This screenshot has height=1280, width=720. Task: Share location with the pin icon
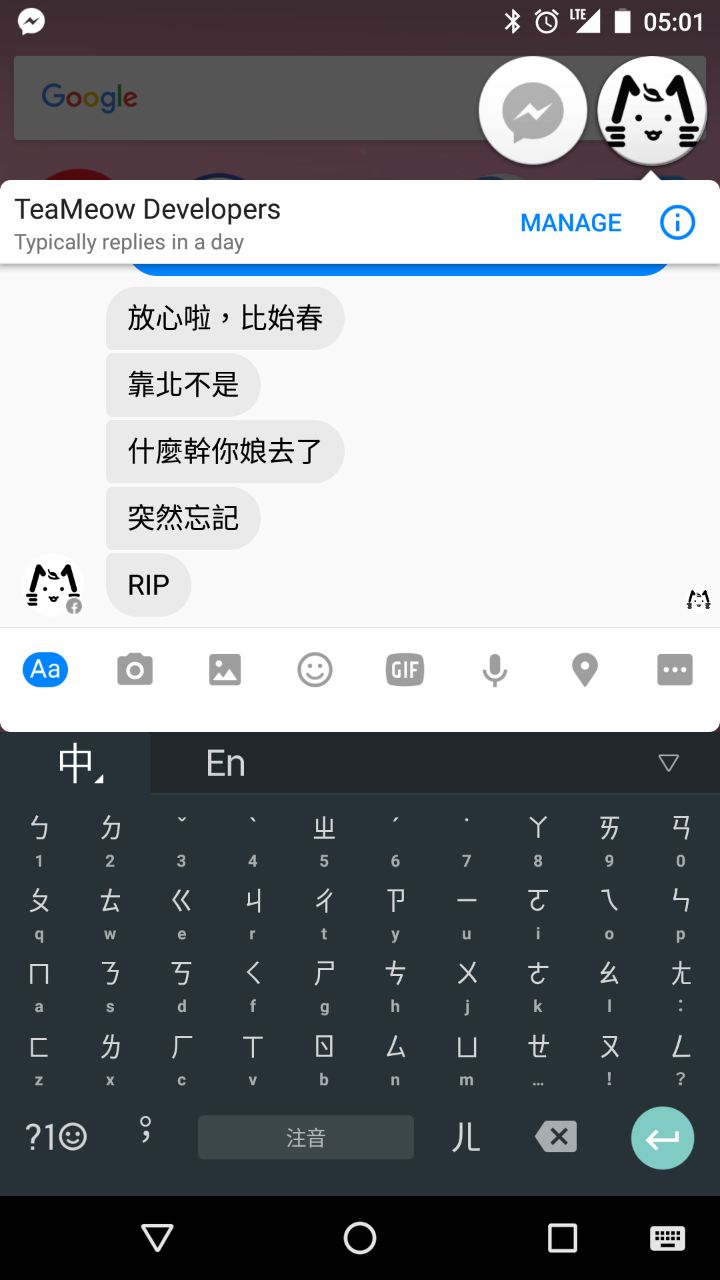pyautogui.click(x=585, y=669)
